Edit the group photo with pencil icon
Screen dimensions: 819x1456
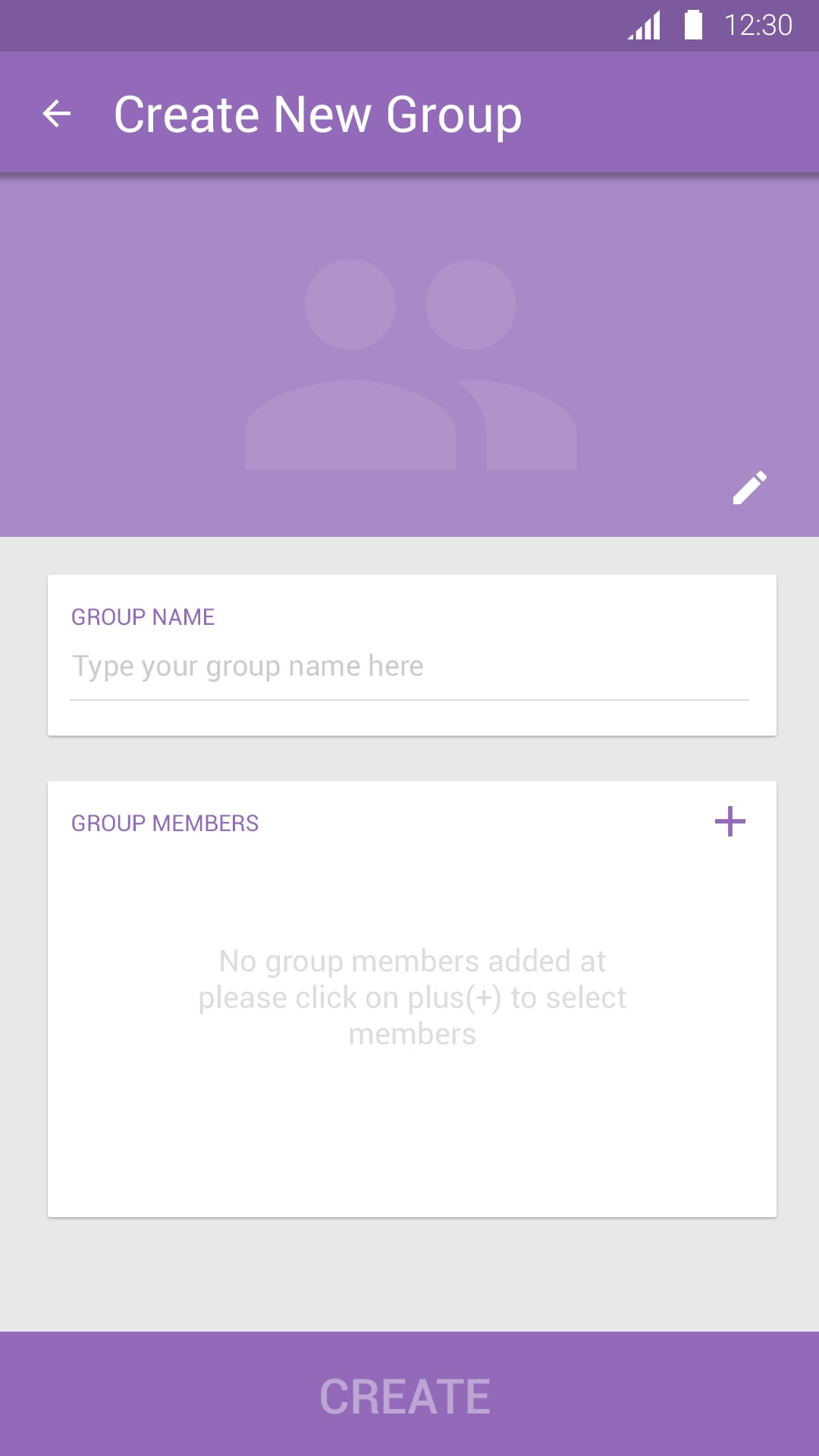pos(749,488)
